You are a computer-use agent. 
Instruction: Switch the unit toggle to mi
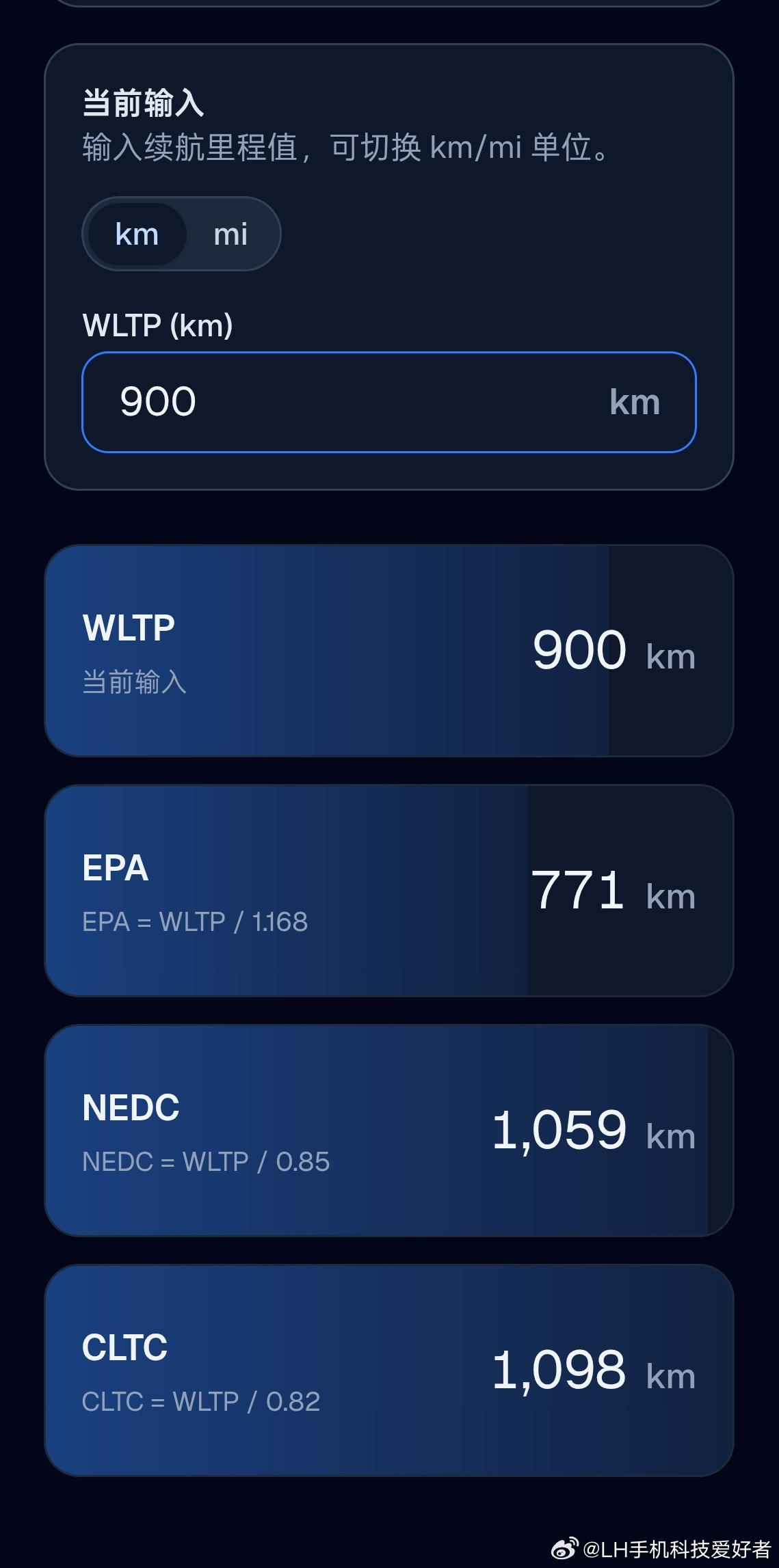click(x=230, y=234)
